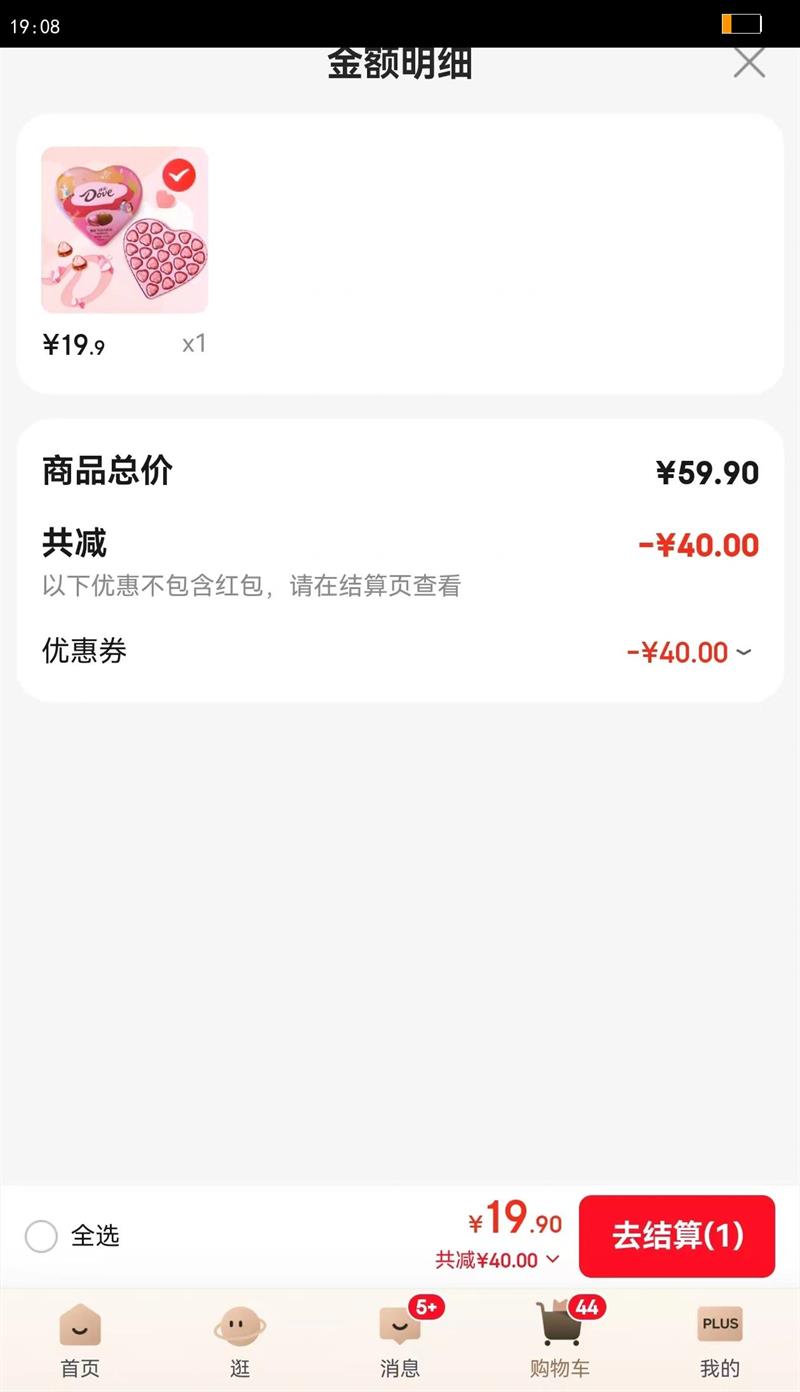800x1392 pixels.
Task: Open the 消息 tab
Action: [x=400, y=1340]
